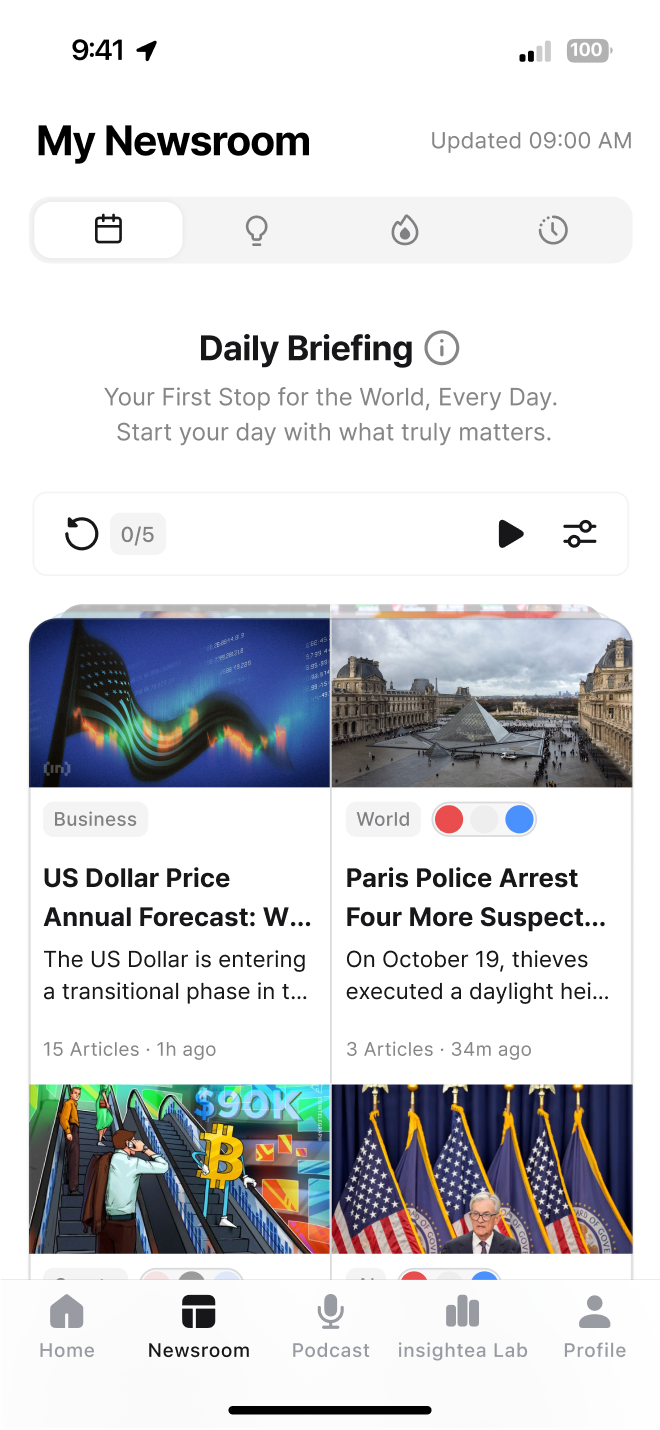
Task: Open the briefing filter settings sliders
Action: pos(580,534)
